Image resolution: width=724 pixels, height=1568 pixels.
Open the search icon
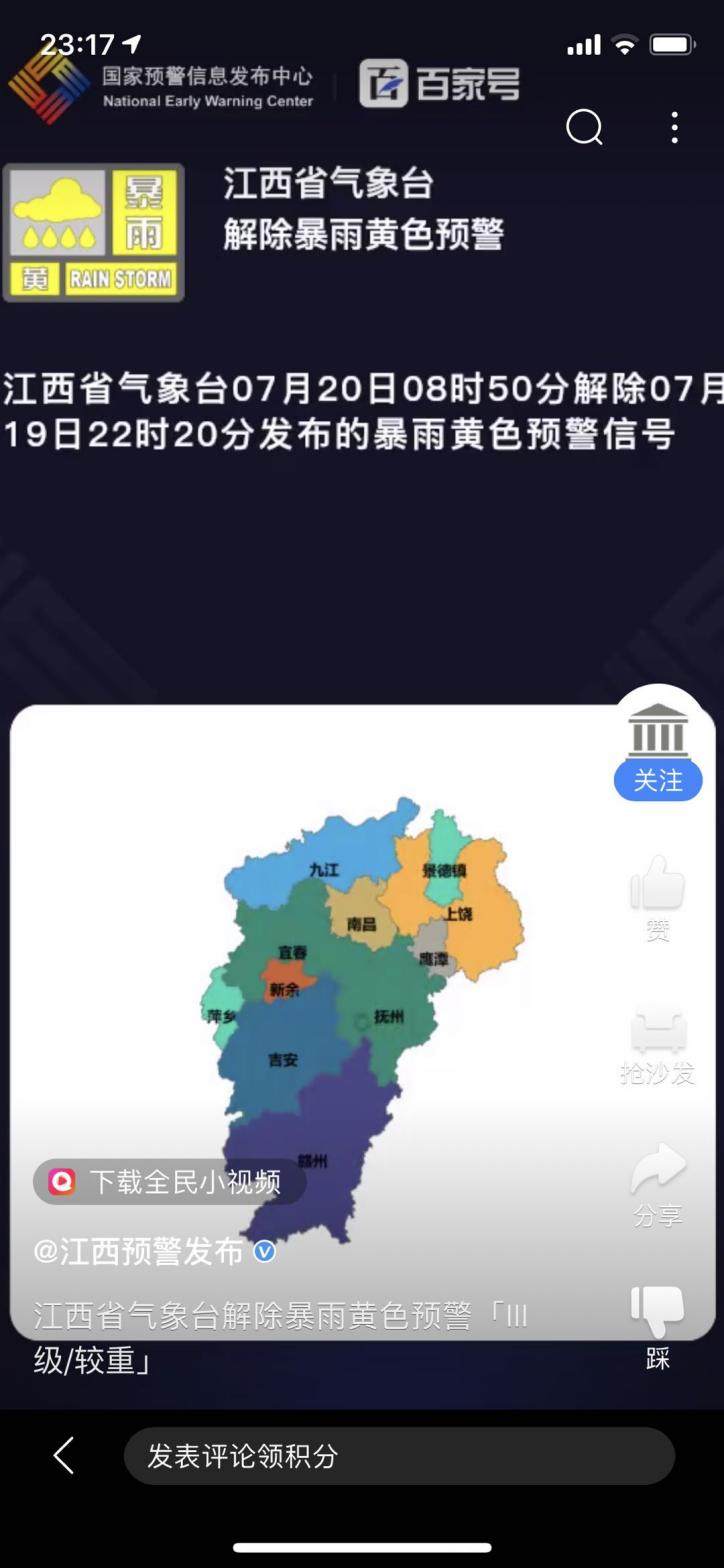coord(584,128)
